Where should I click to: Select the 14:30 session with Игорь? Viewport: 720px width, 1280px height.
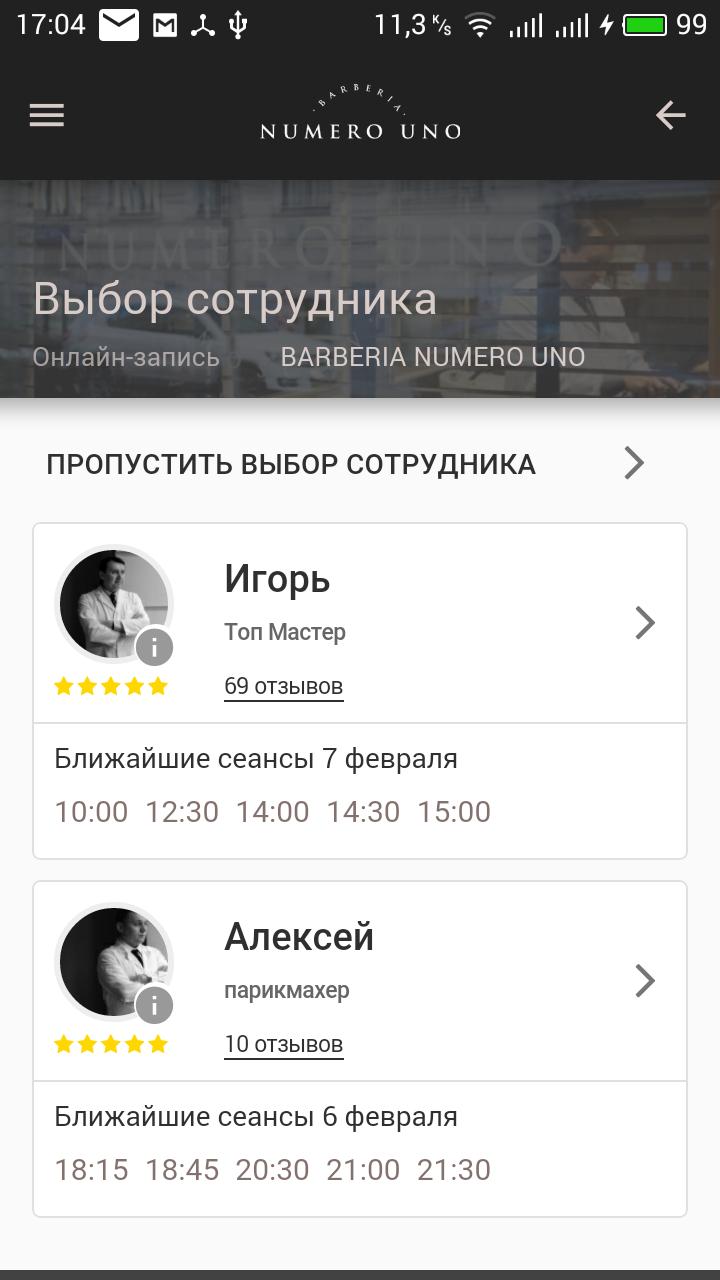pyautogui.click(x=363, y=812)
